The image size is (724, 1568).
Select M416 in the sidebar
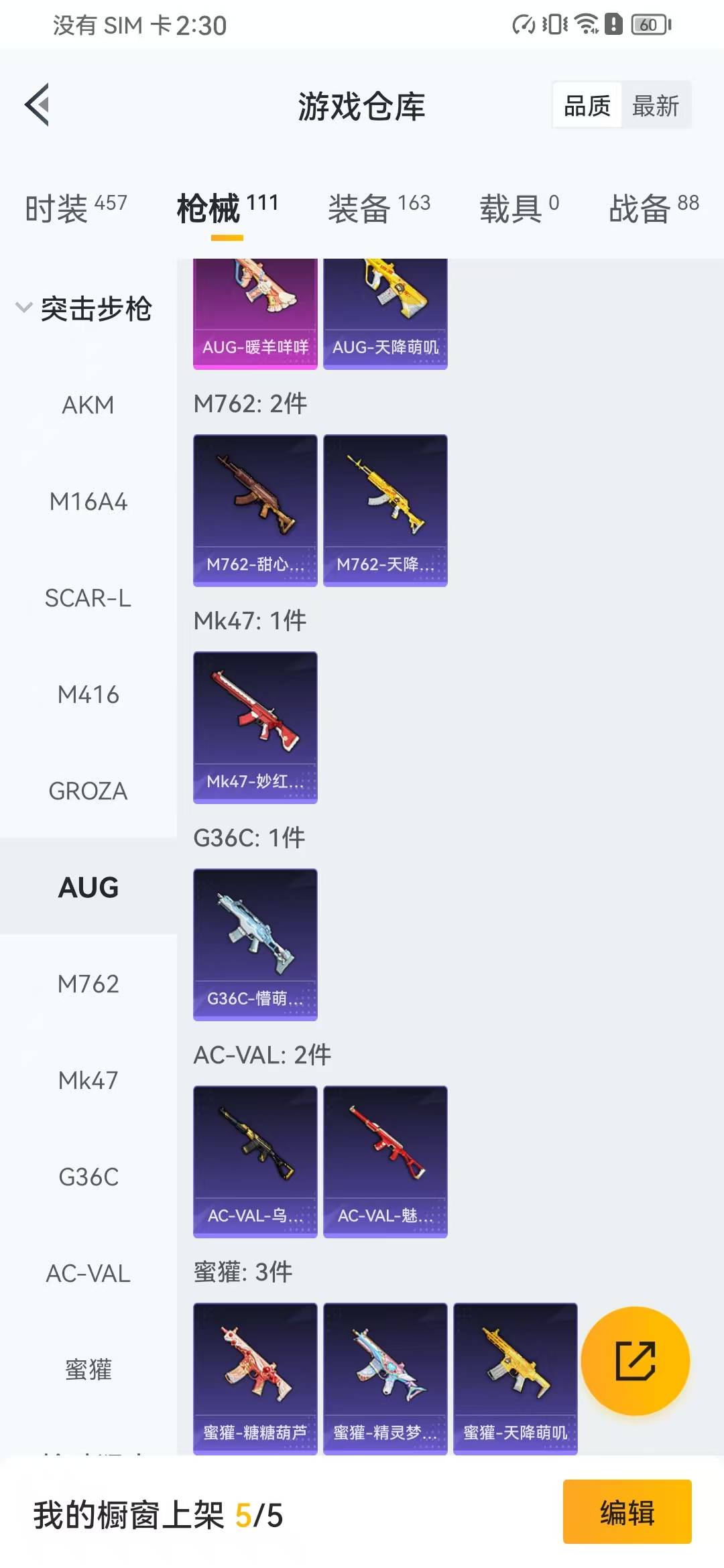tap(88, 695)
